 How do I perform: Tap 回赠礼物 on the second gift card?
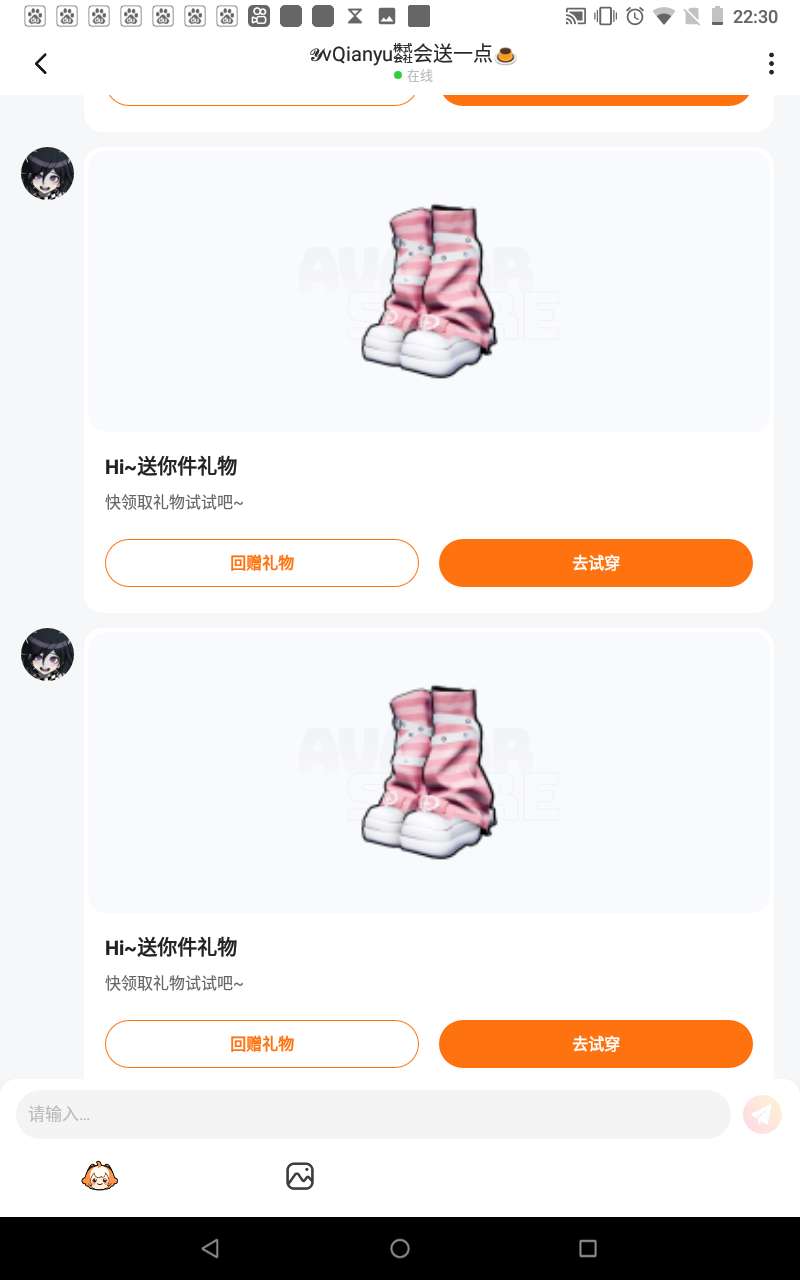[261, 1044]
